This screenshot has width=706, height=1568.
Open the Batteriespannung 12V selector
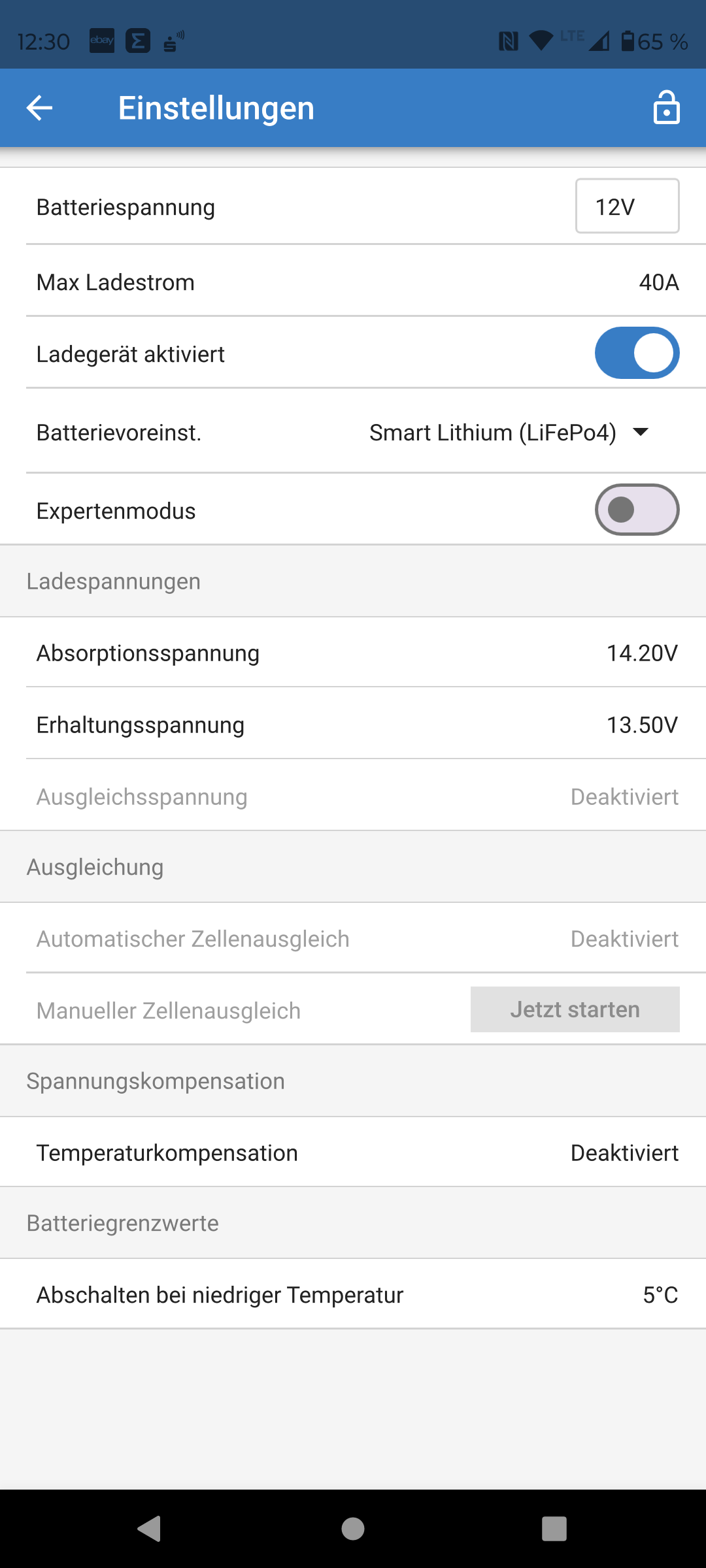point(627,206)
